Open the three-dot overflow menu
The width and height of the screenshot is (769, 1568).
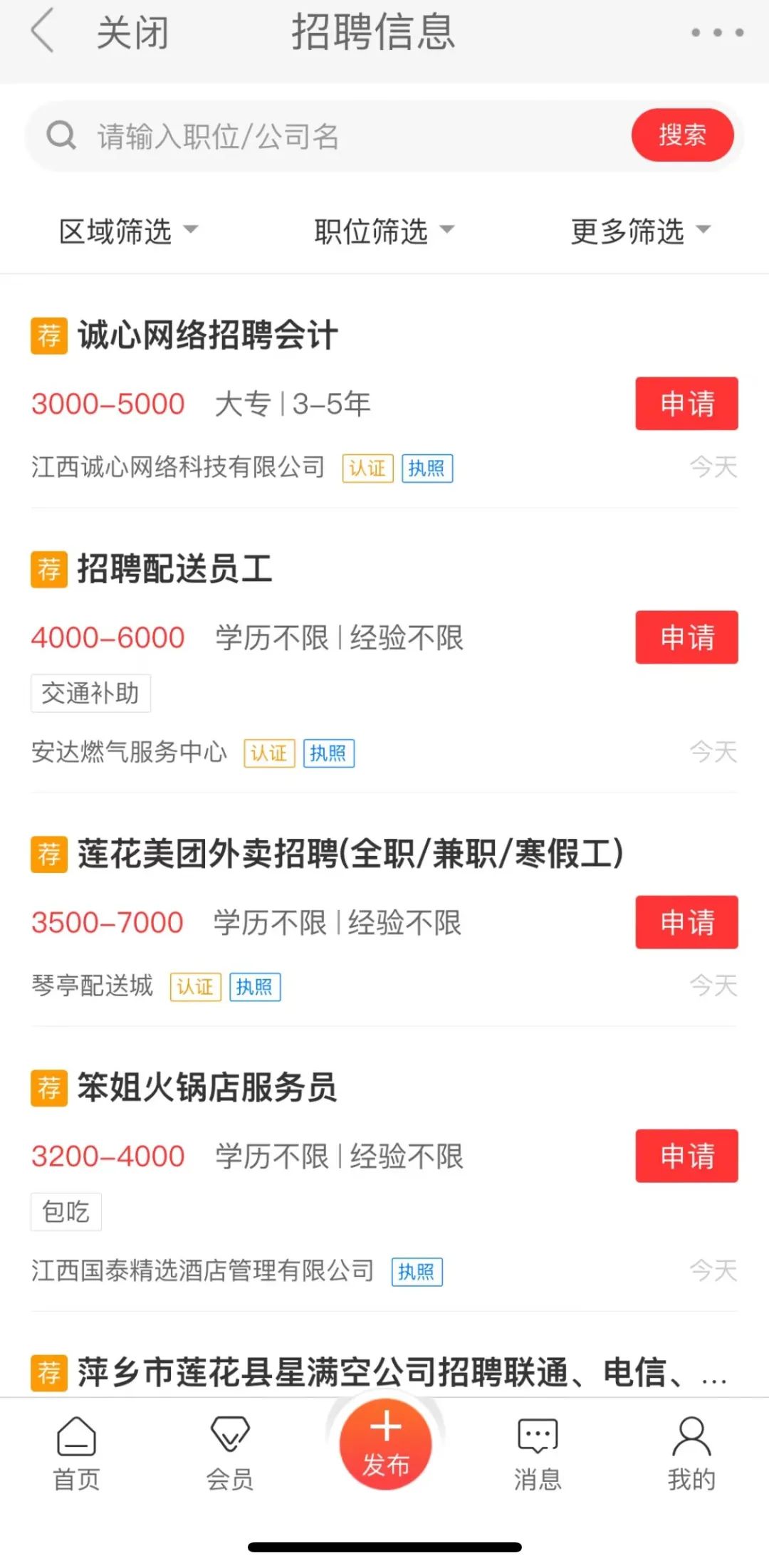[717, 33]
